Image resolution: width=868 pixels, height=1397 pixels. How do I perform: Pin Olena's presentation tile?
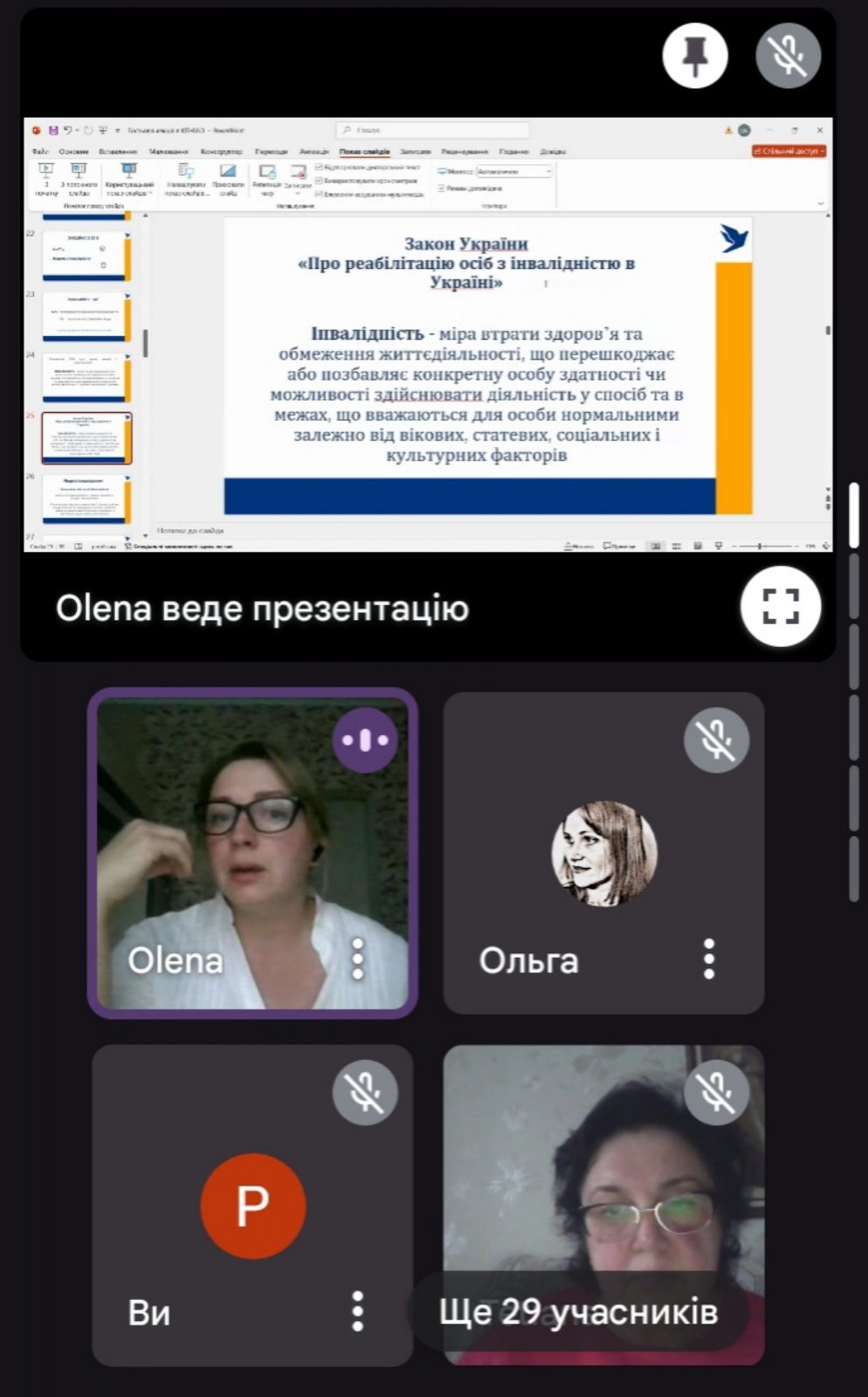pos(695,56)
